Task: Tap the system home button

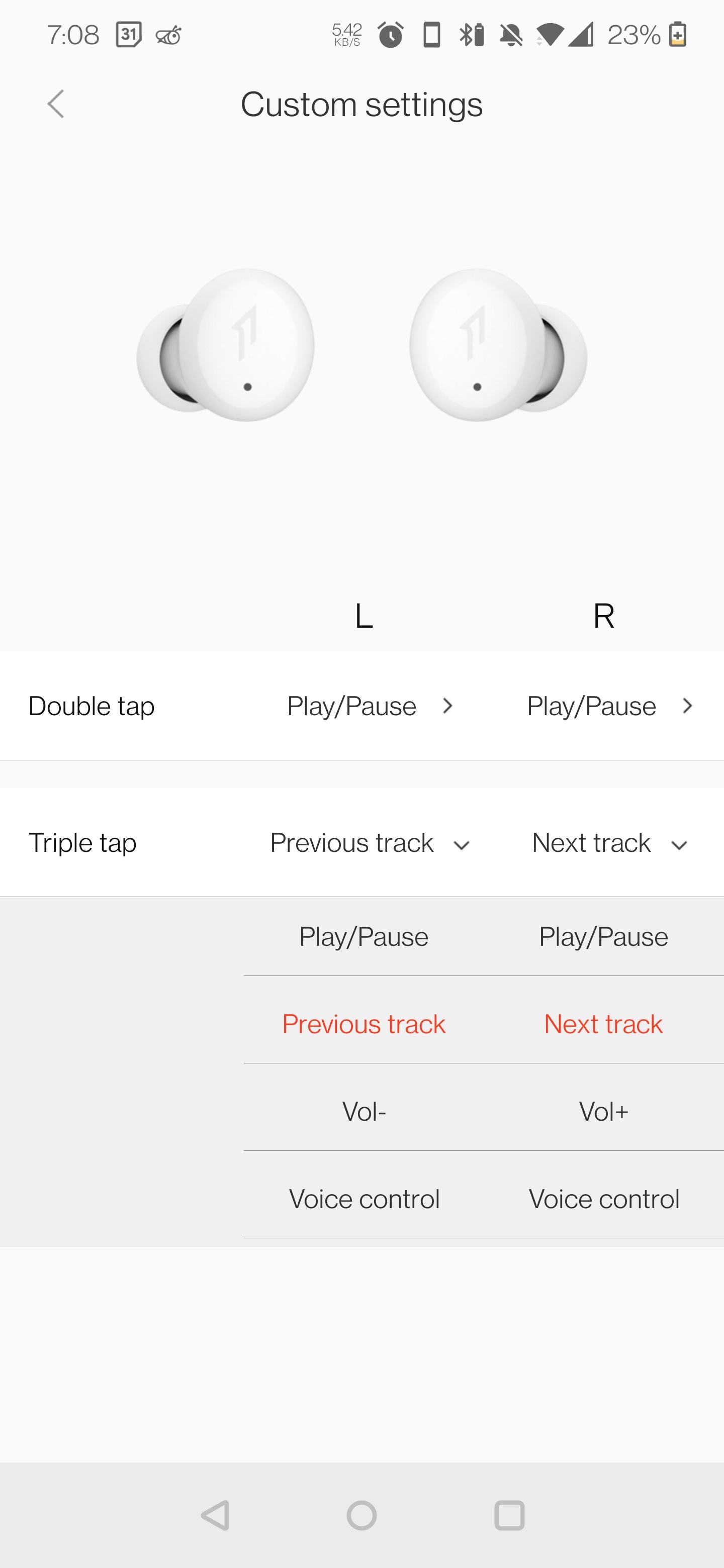Action: coord(361,1516)
